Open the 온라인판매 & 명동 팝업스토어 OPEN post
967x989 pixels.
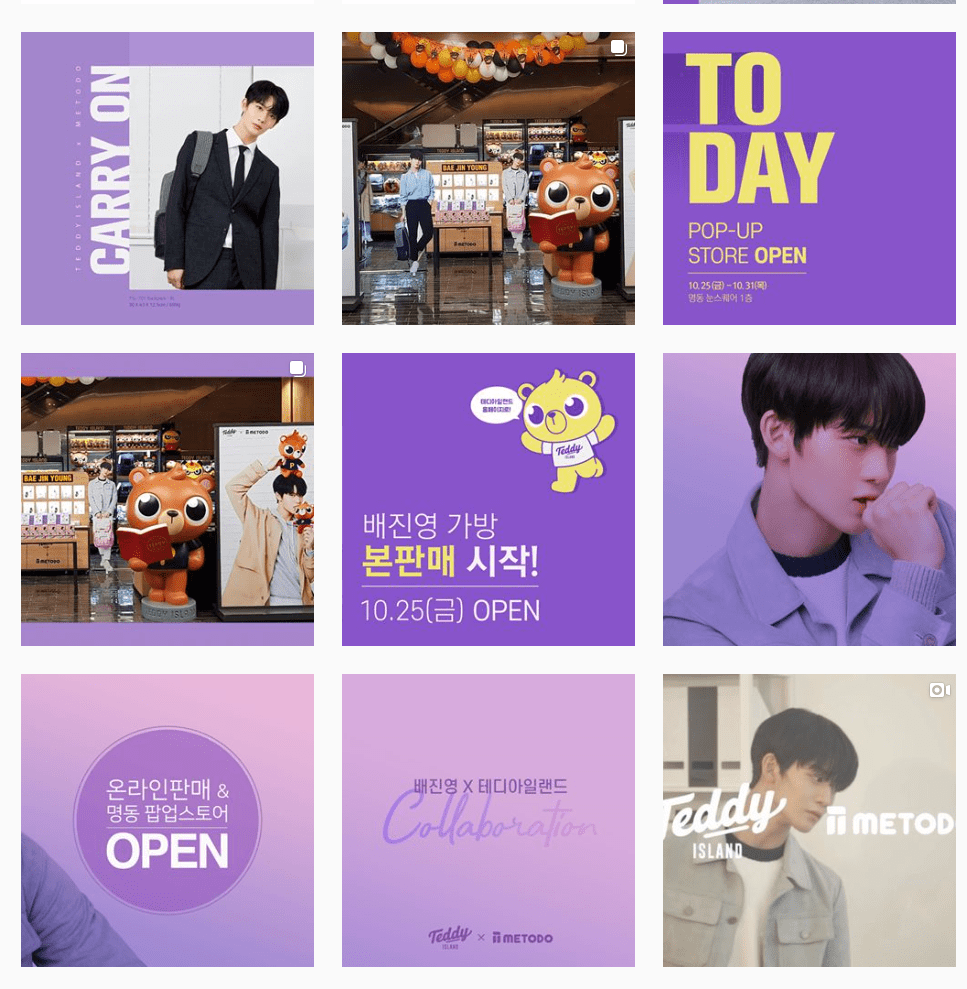click(167, 820)
